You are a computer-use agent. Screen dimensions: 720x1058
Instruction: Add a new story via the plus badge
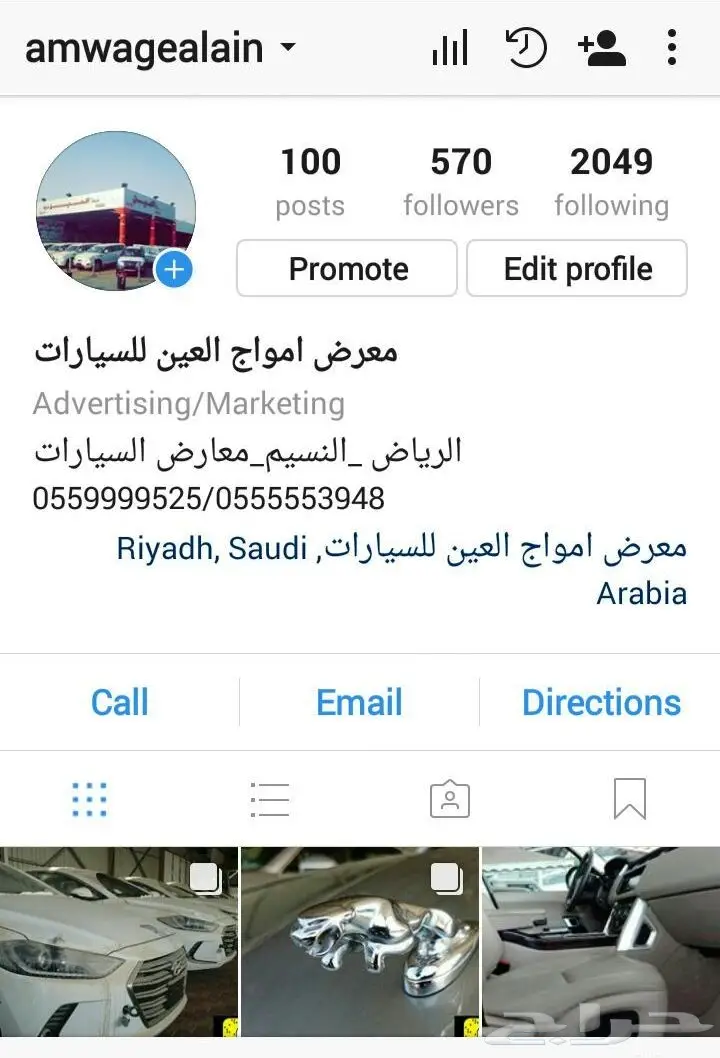point(174,270)
